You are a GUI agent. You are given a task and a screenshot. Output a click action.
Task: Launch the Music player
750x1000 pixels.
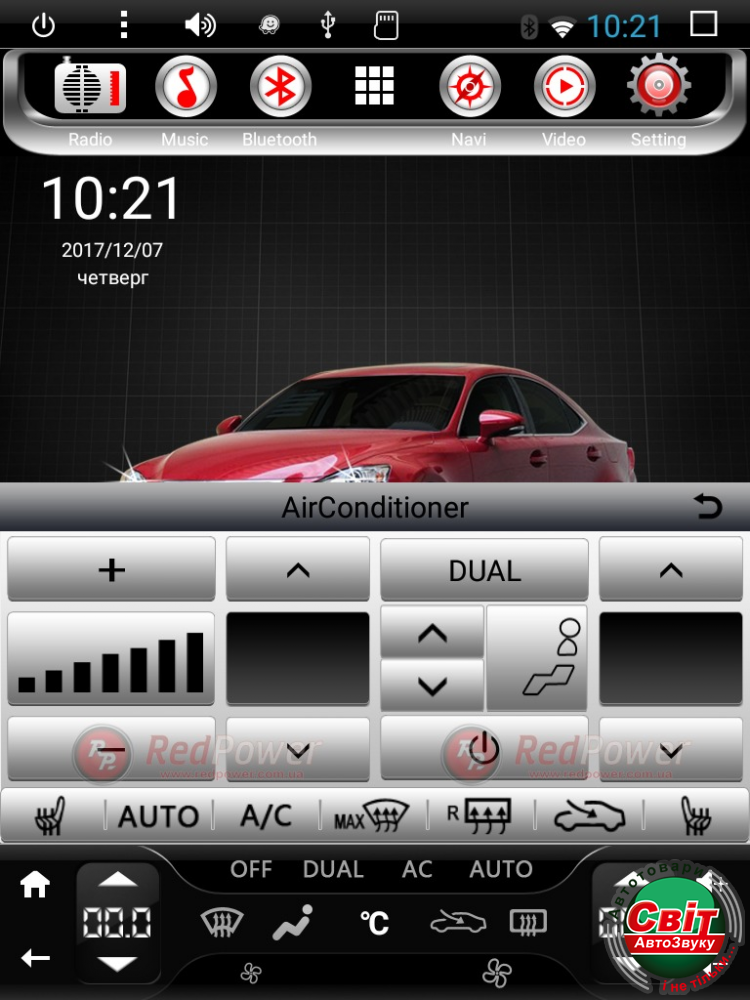click(x=185, y=89)
